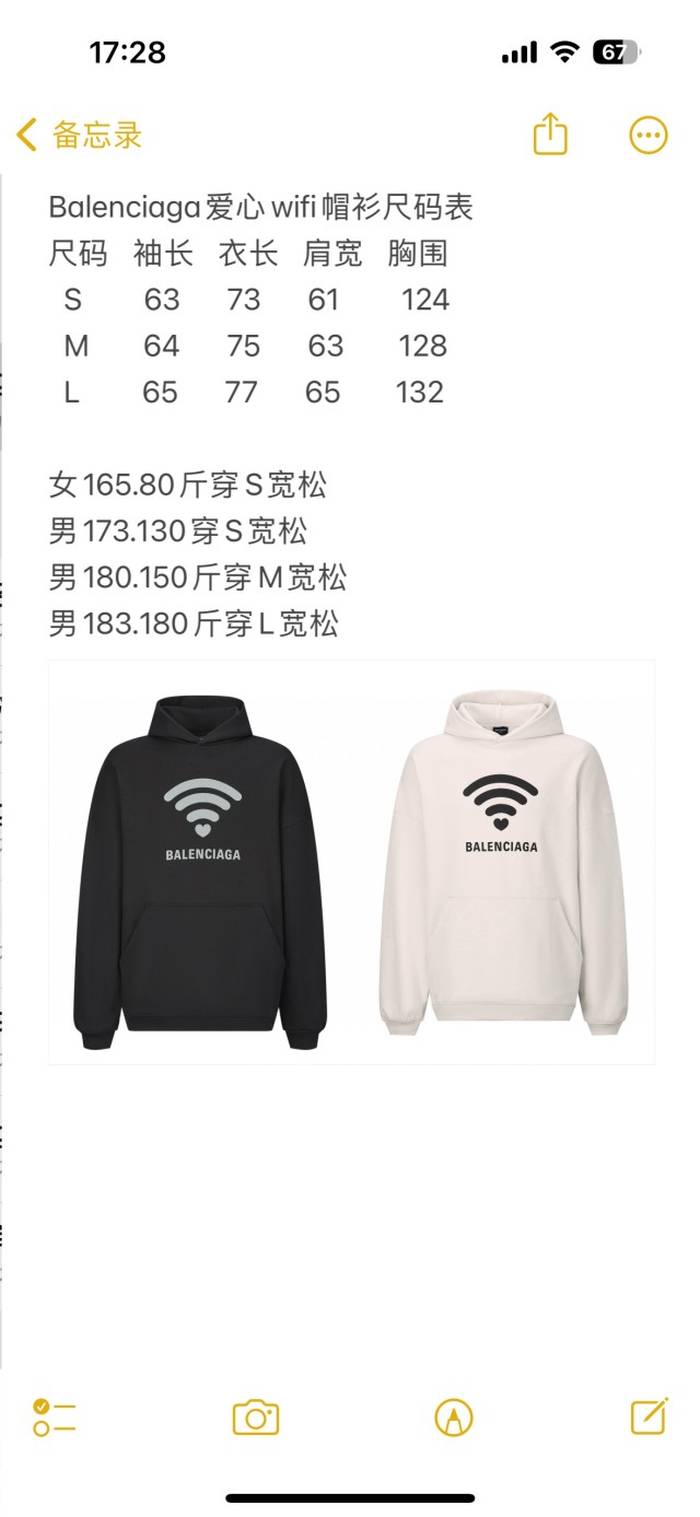
Task: Add a checklist to the note
Action: pos(54,1417)
